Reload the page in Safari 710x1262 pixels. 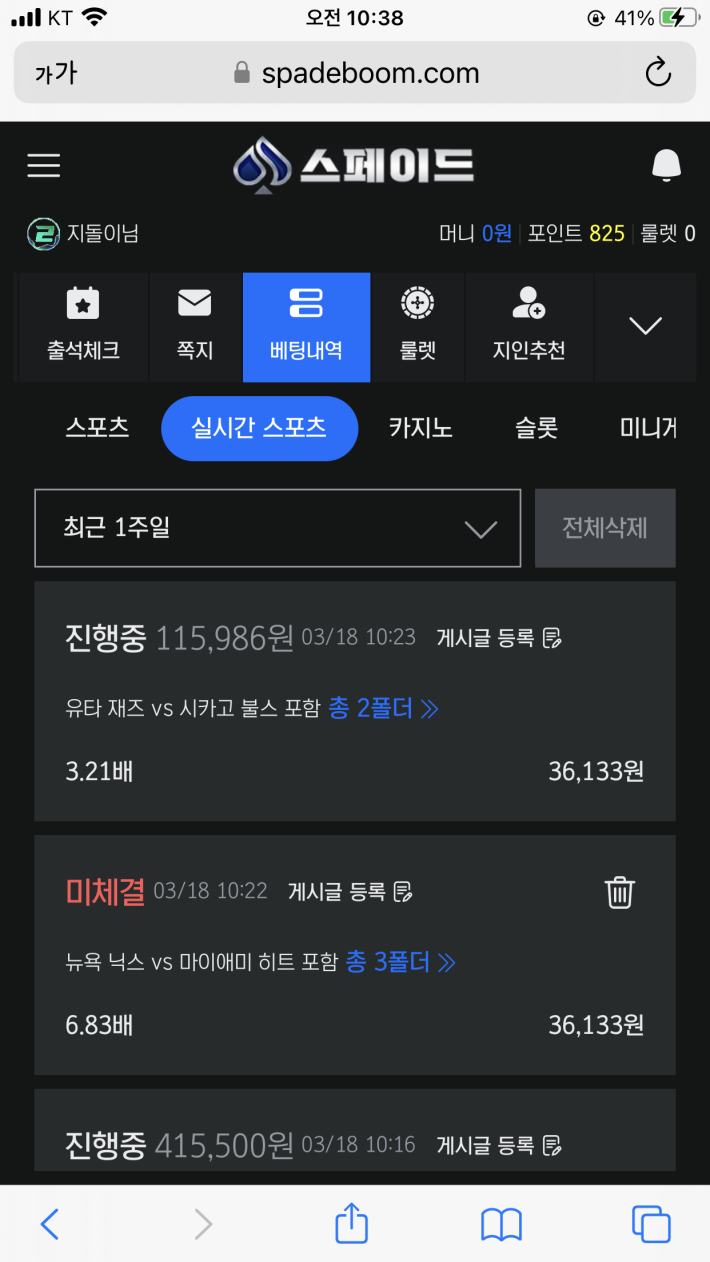click(x=657, y=73)
